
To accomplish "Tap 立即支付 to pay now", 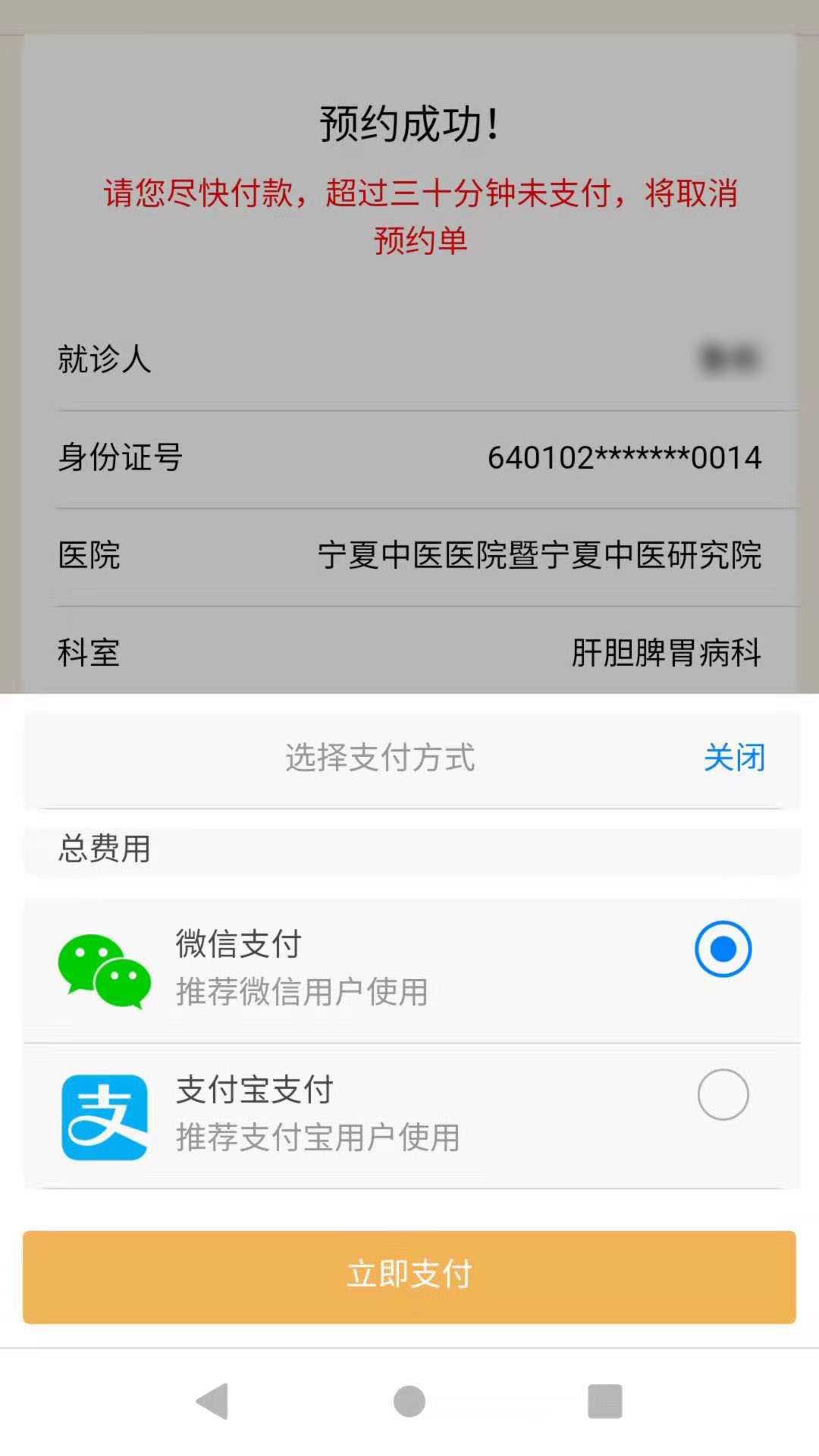I will click(409, 1277).
